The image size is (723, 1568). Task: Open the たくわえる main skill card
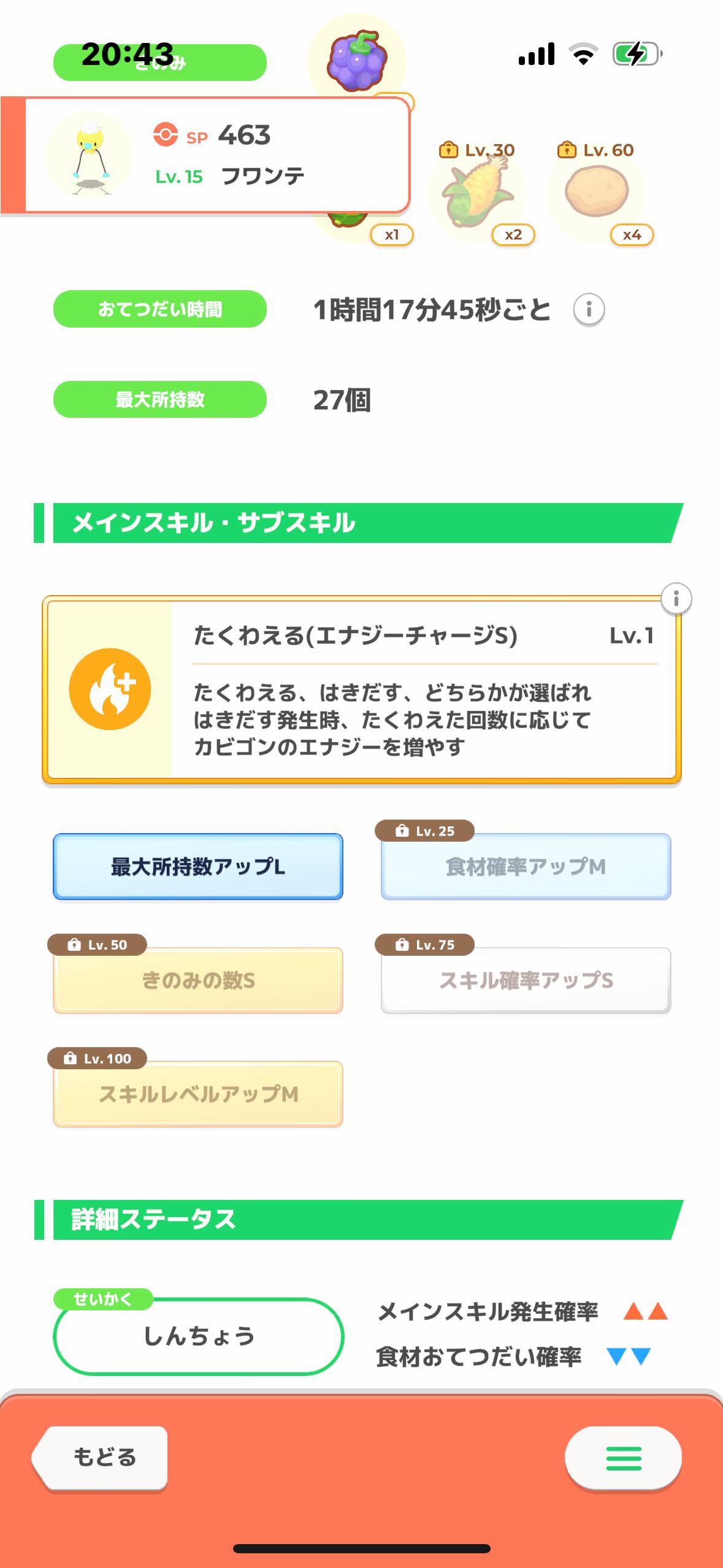[362, 690]
